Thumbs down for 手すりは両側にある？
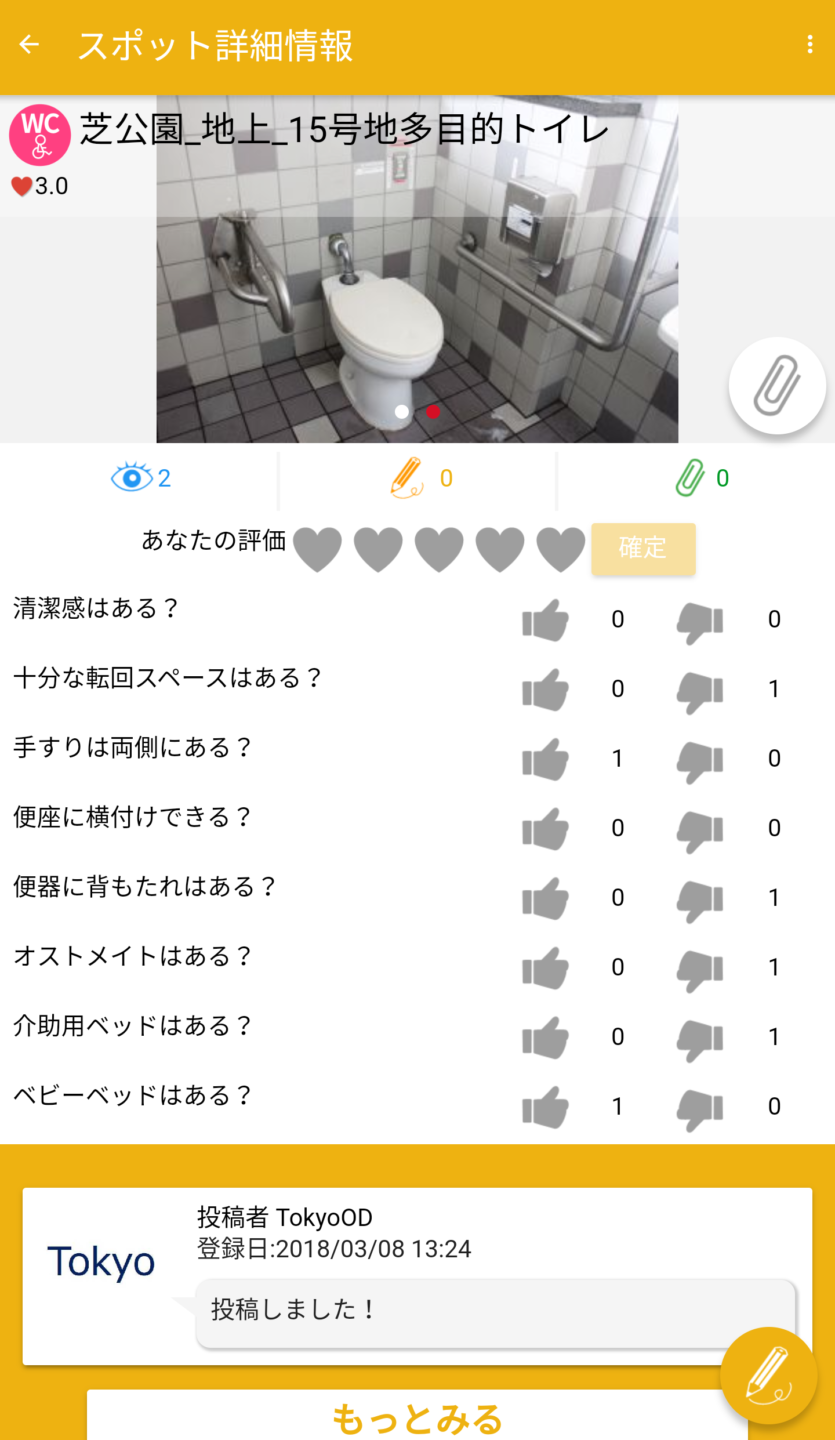This screenshot has height=1440, width=835. click(x=700, y=760)
